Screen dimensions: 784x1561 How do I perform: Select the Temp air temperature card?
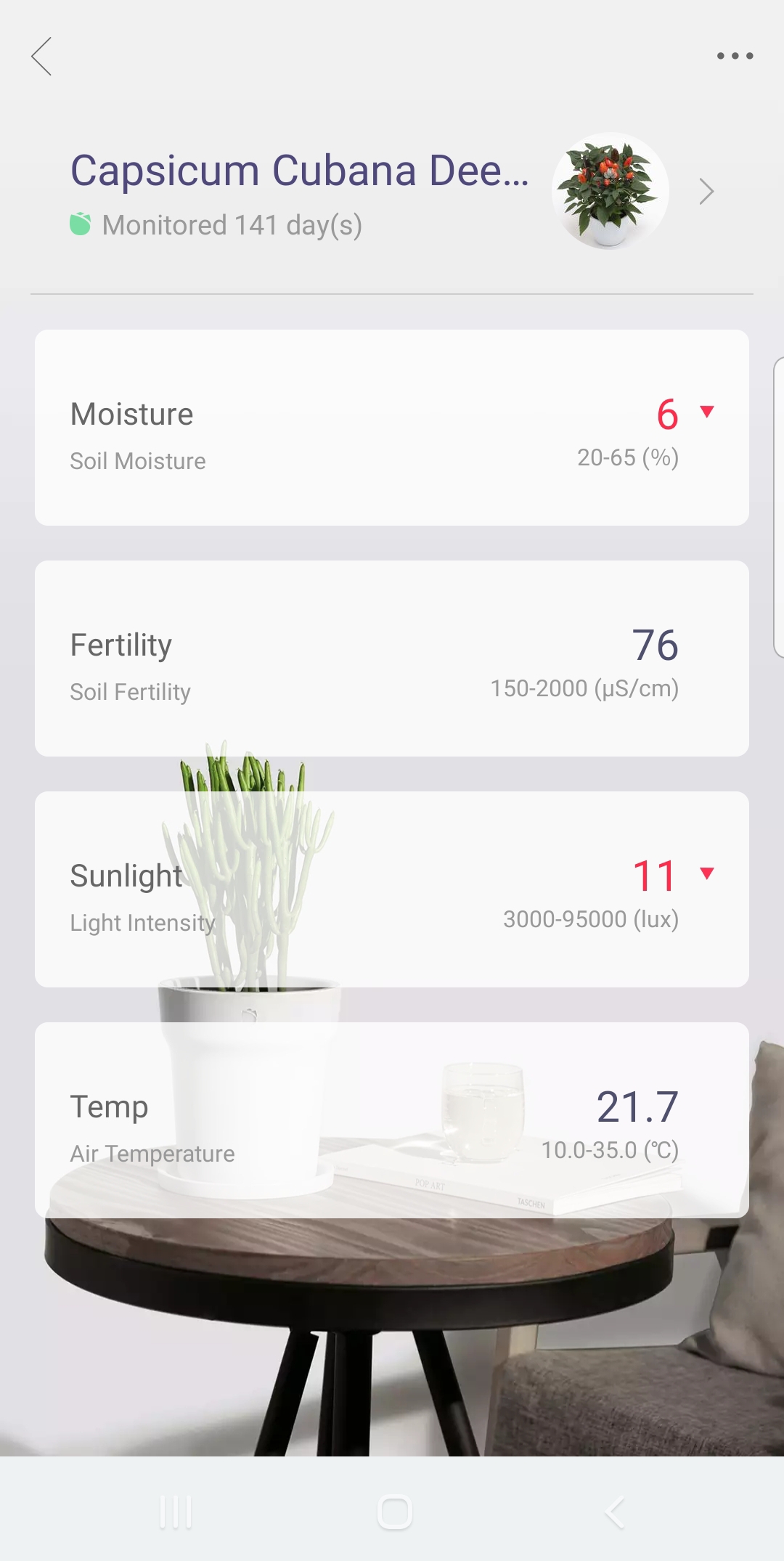[392, 1118]
